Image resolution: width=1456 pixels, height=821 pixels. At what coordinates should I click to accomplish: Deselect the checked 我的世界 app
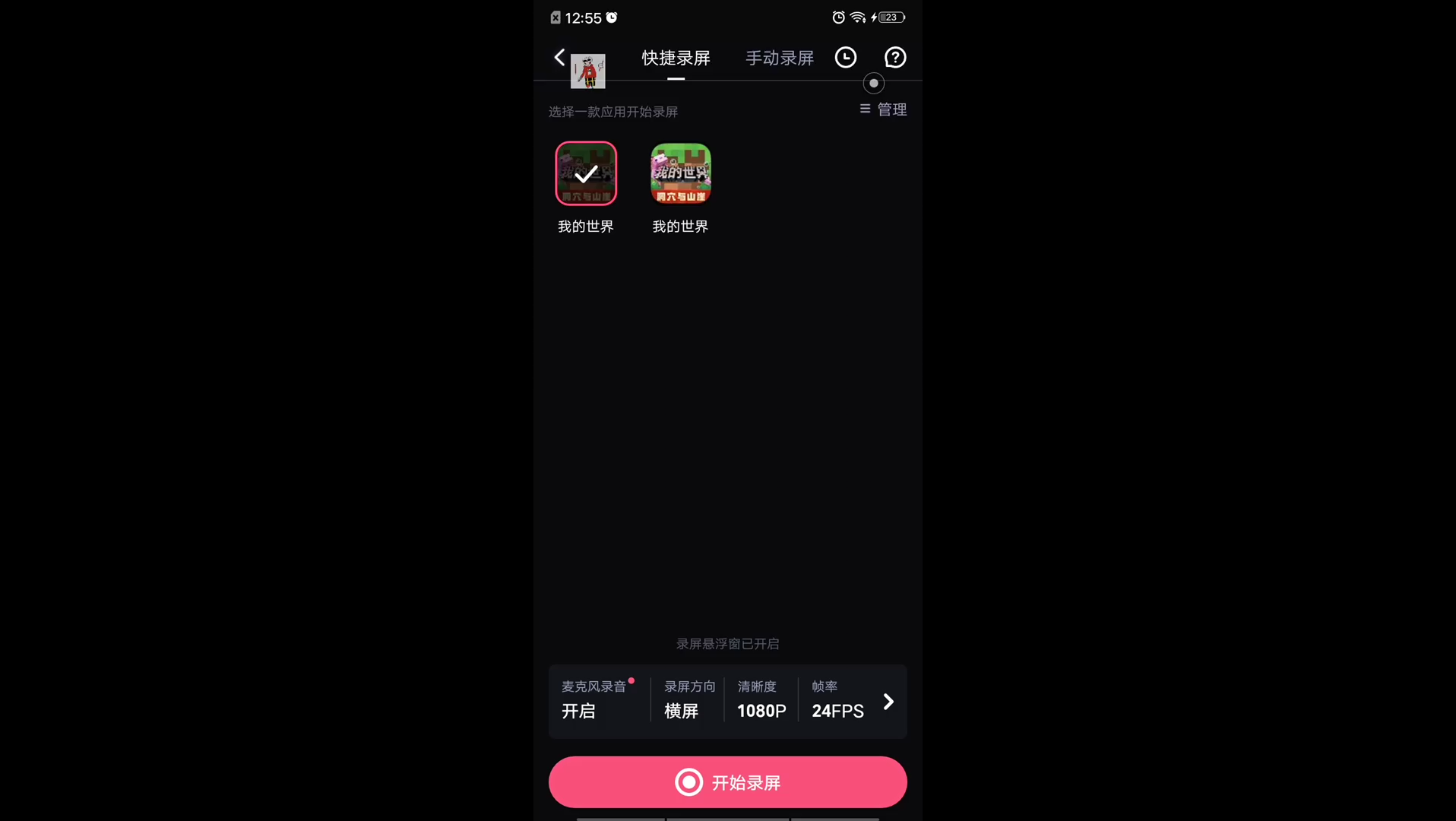[x=586, y=174]
